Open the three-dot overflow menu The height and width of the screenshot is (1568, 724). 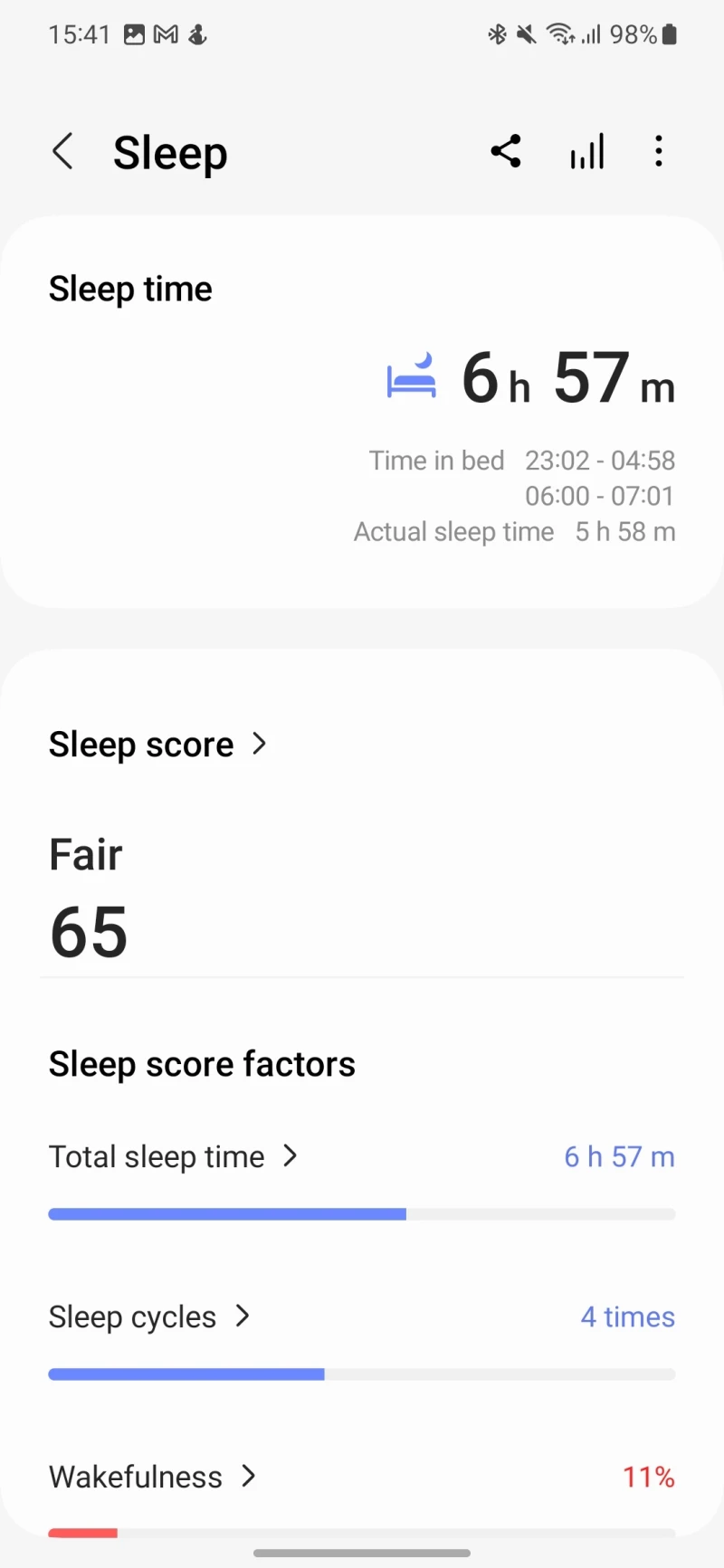click(659, 151)
